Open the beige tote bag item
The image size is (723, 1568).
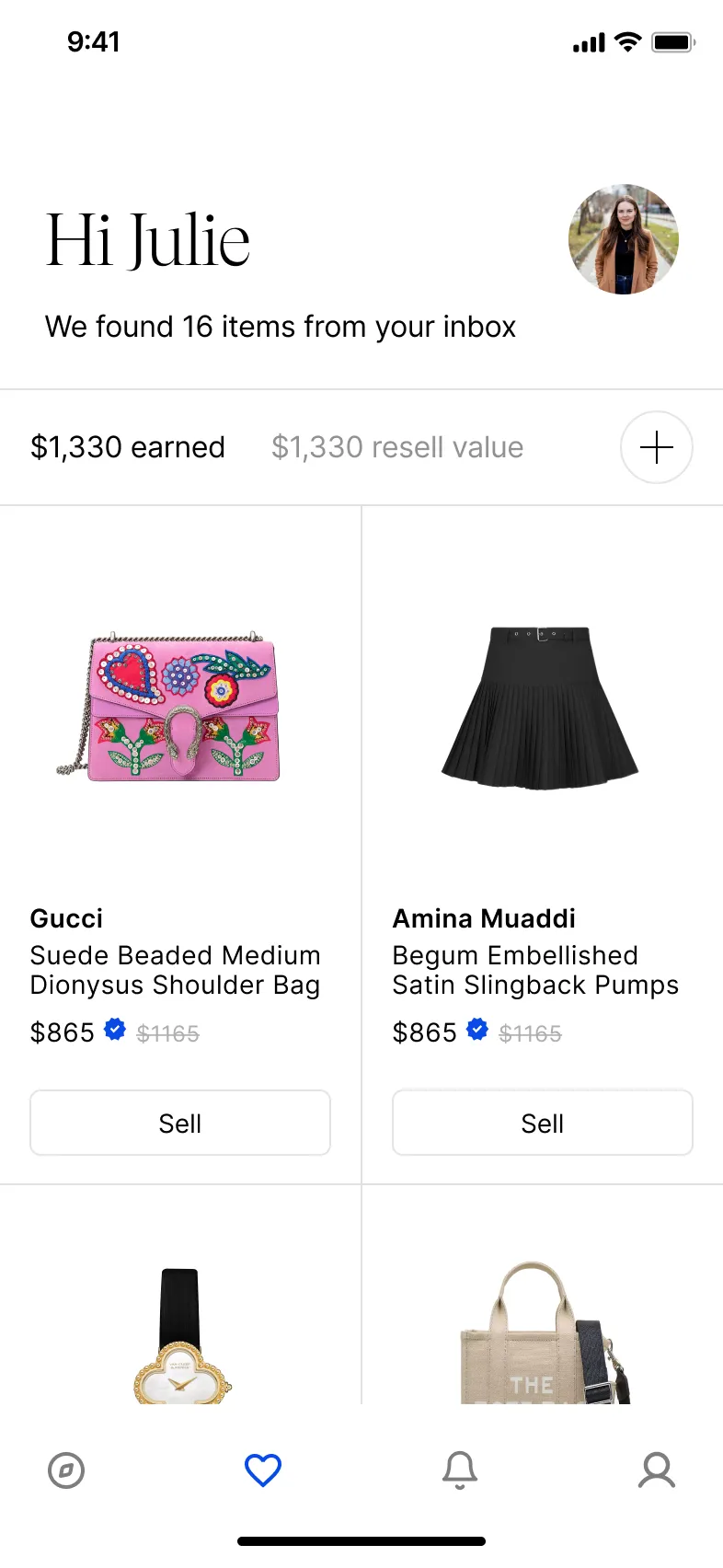click(x=543, y=1334)
